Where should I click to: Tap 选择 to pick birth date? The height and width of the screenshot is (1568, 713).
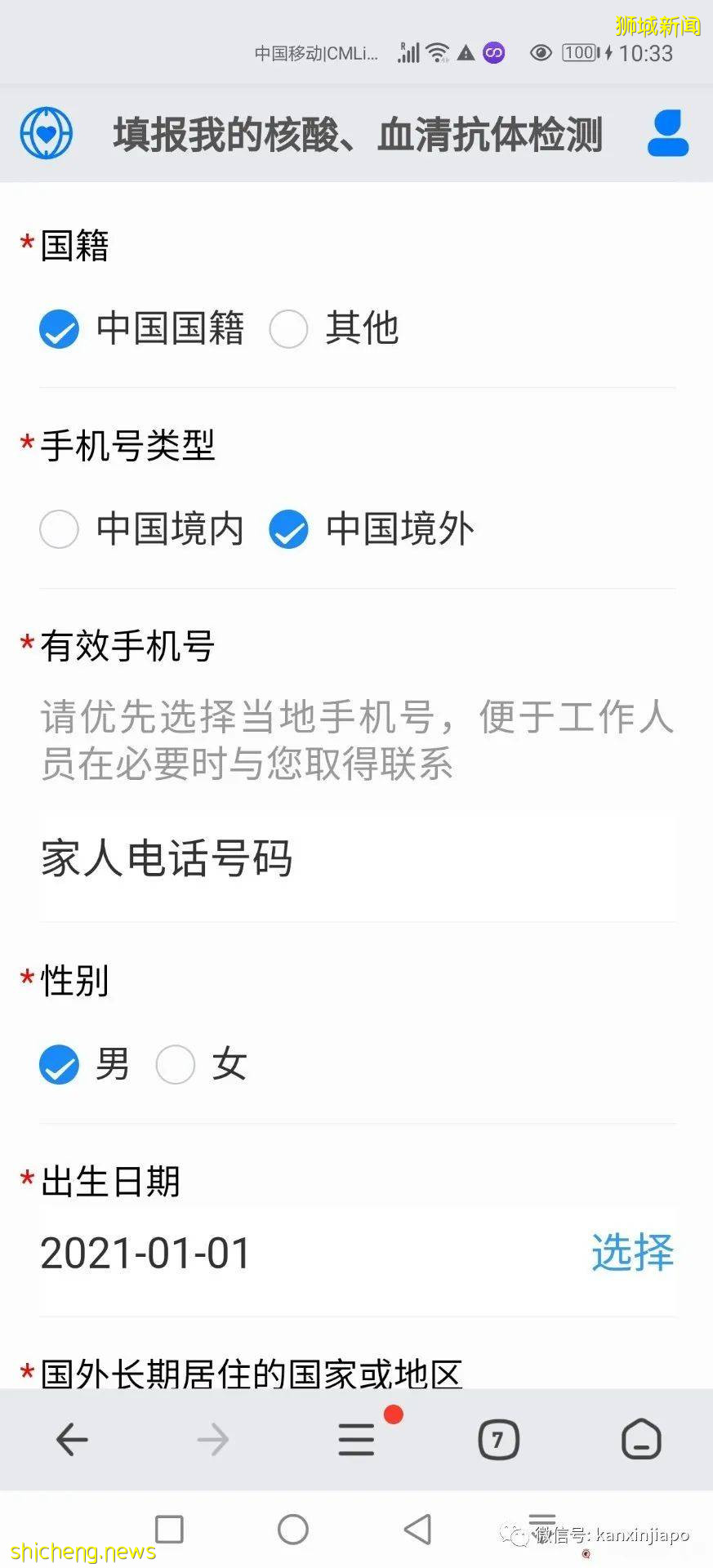point(632,1253)
